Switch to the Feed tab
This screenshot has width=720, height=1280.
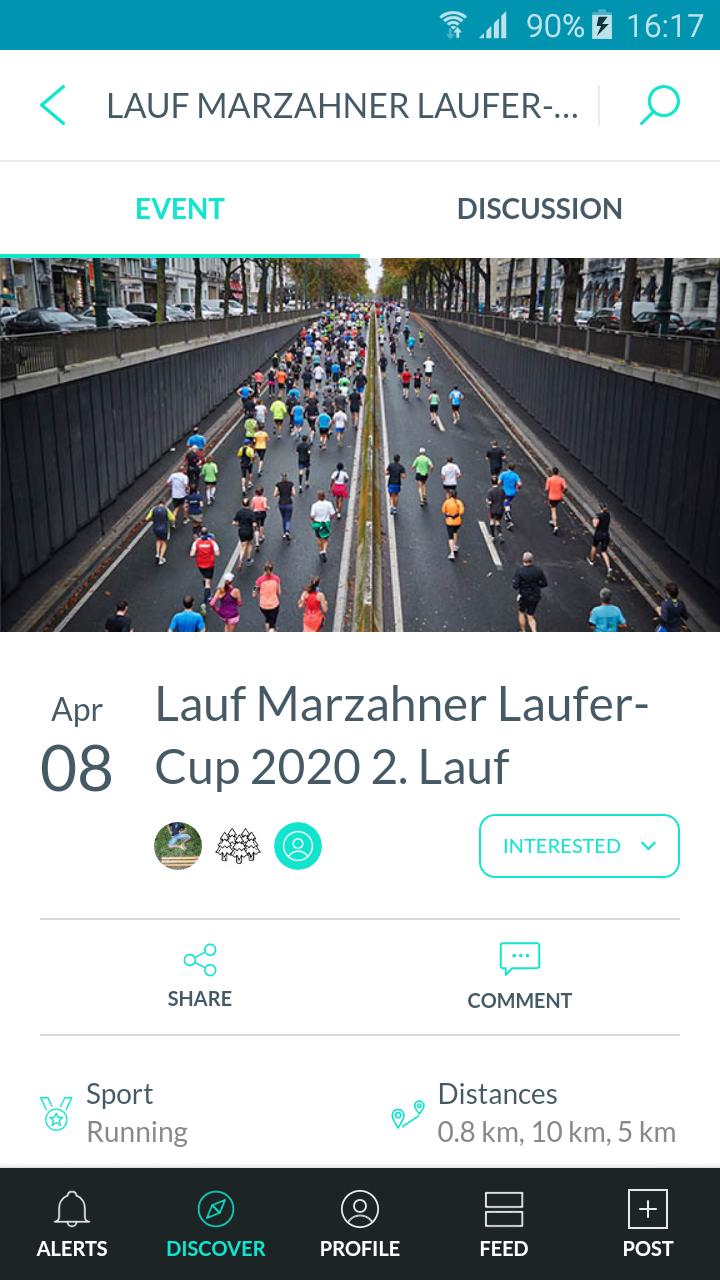(504, 1224)
